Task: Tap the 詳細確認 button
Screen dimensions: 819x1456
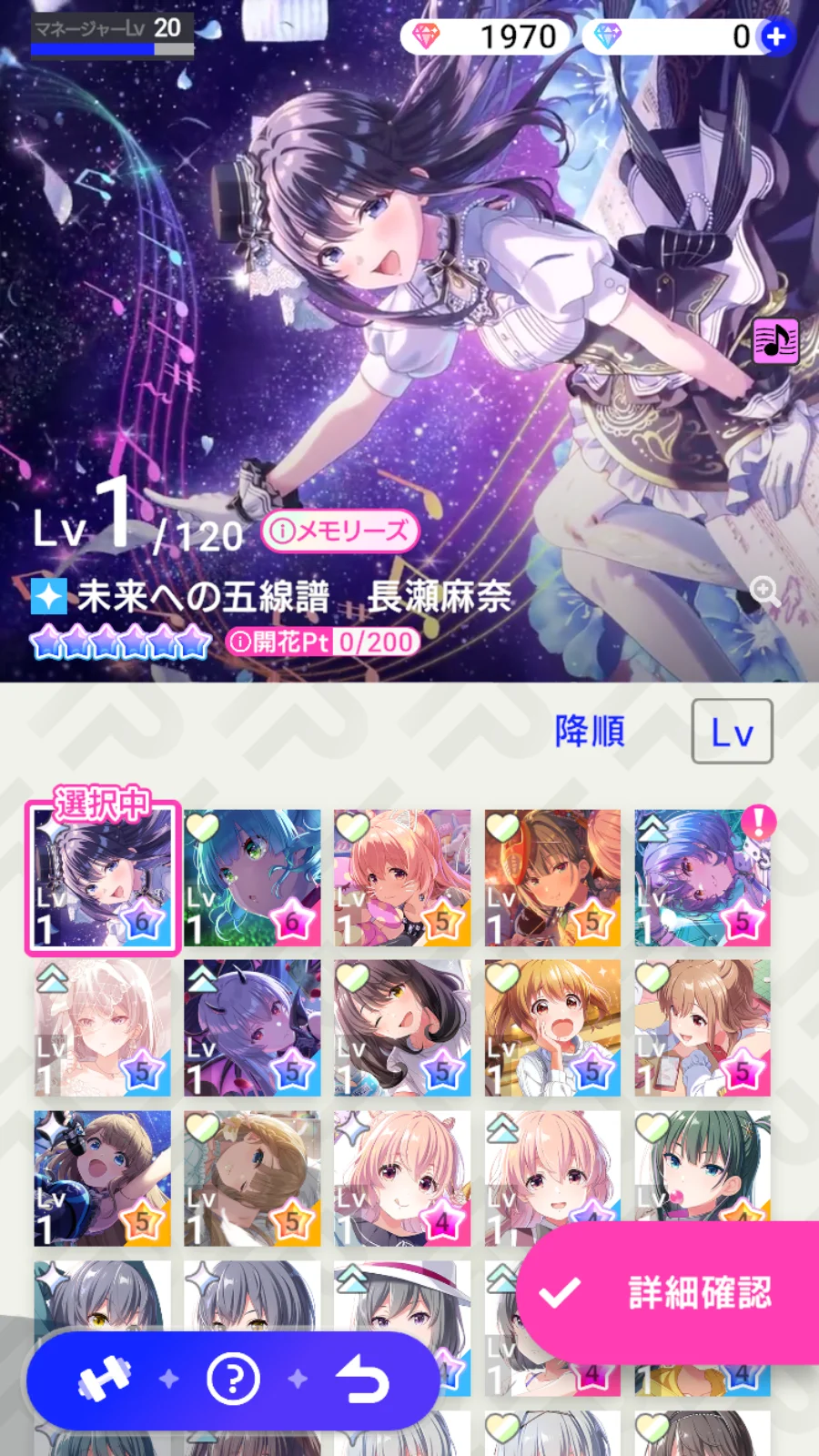Action: (x=669, y=1292)
